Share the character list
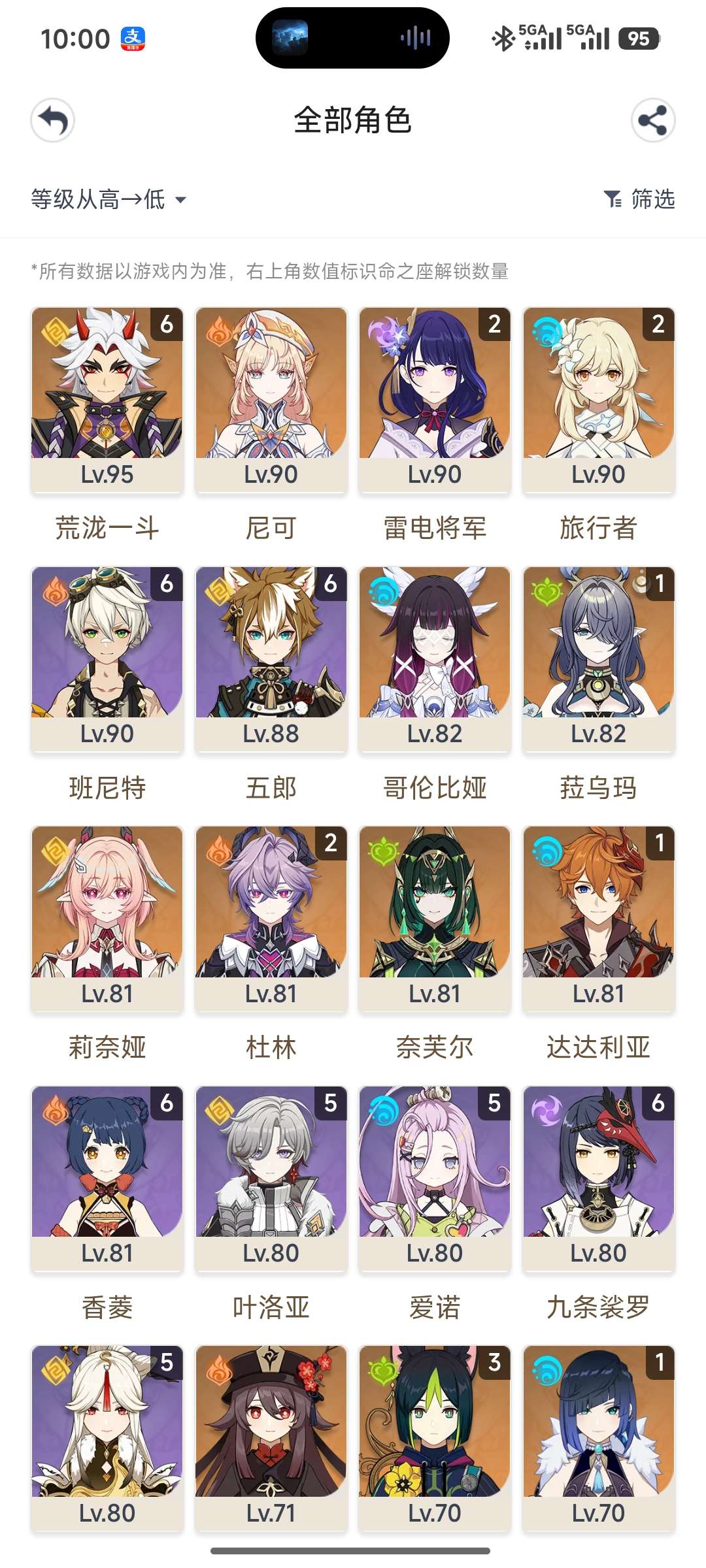 coord(652,120)
